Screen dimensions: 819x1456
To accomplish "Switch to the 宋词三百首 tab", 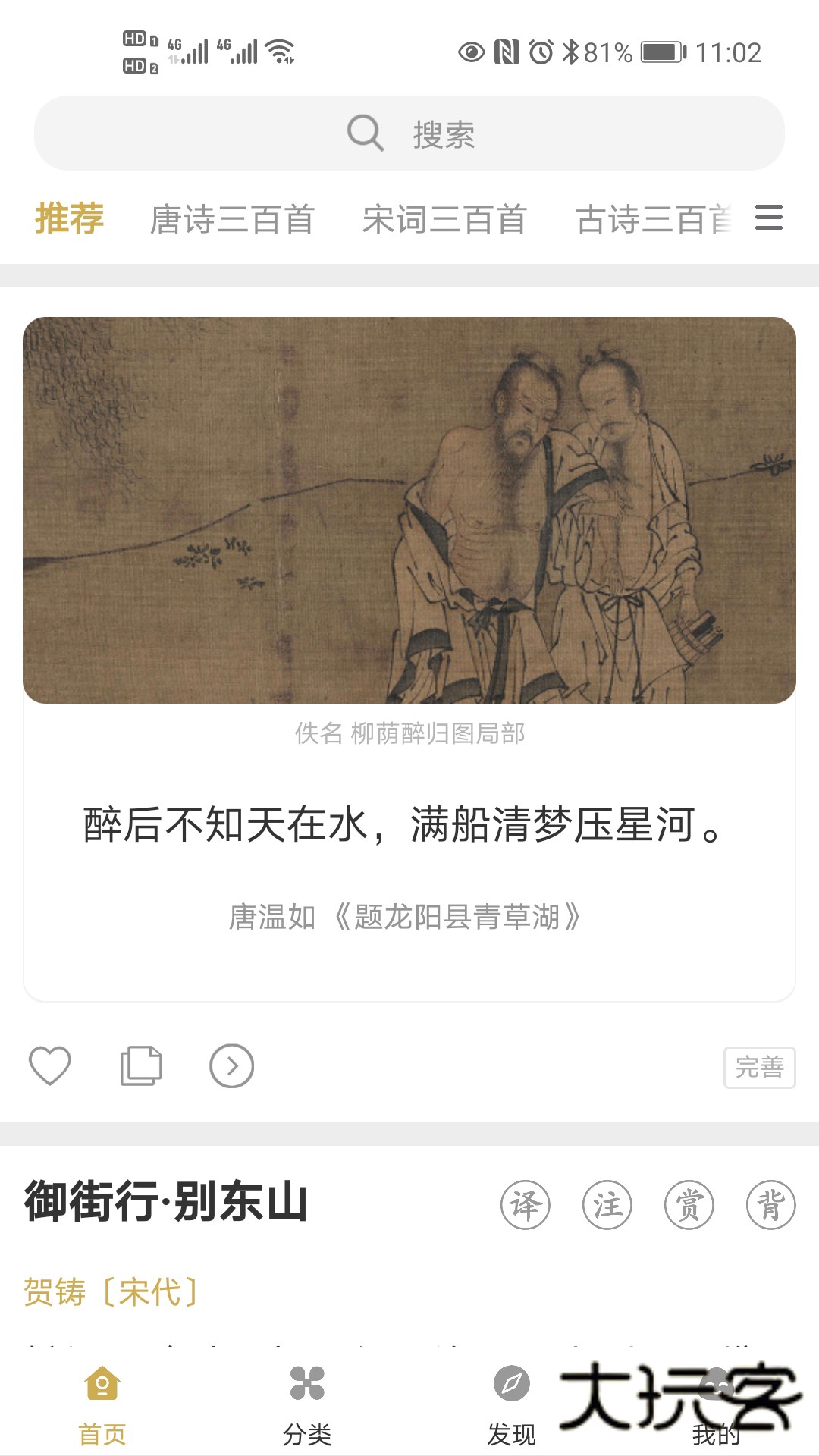I will [444, 220].
